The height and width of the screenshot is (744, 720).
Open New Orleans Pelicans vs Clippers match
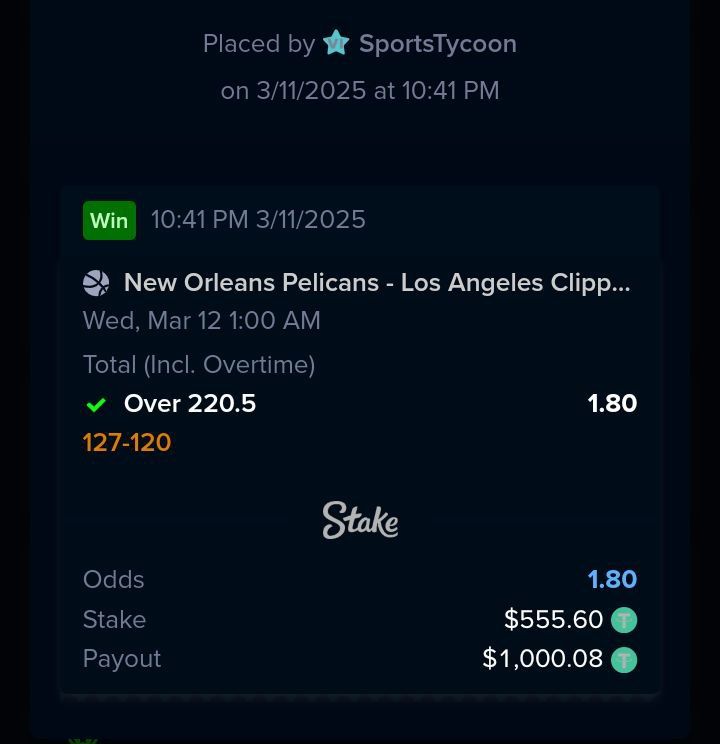[376, 283]
